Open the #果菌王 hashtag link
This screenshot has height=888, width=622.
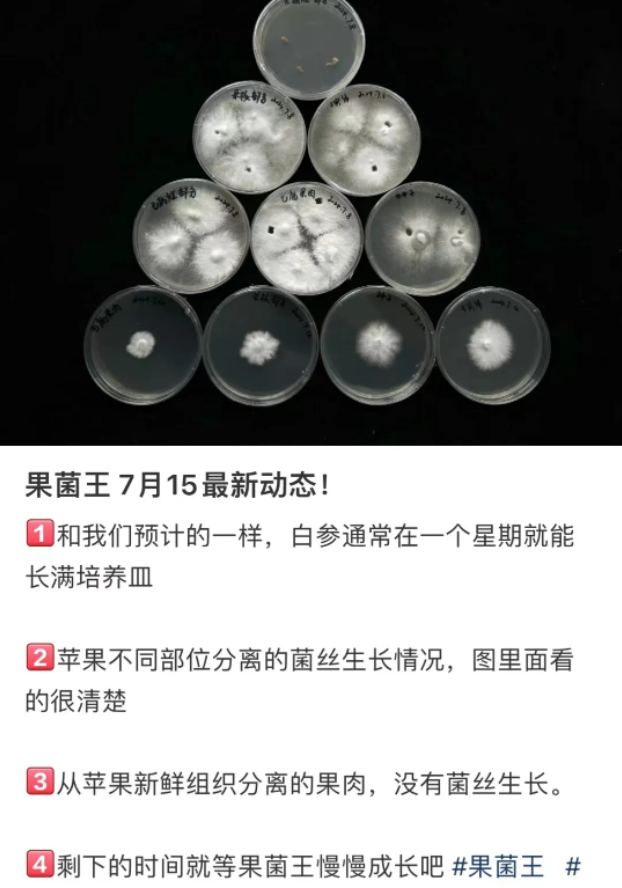click(498, 865)
